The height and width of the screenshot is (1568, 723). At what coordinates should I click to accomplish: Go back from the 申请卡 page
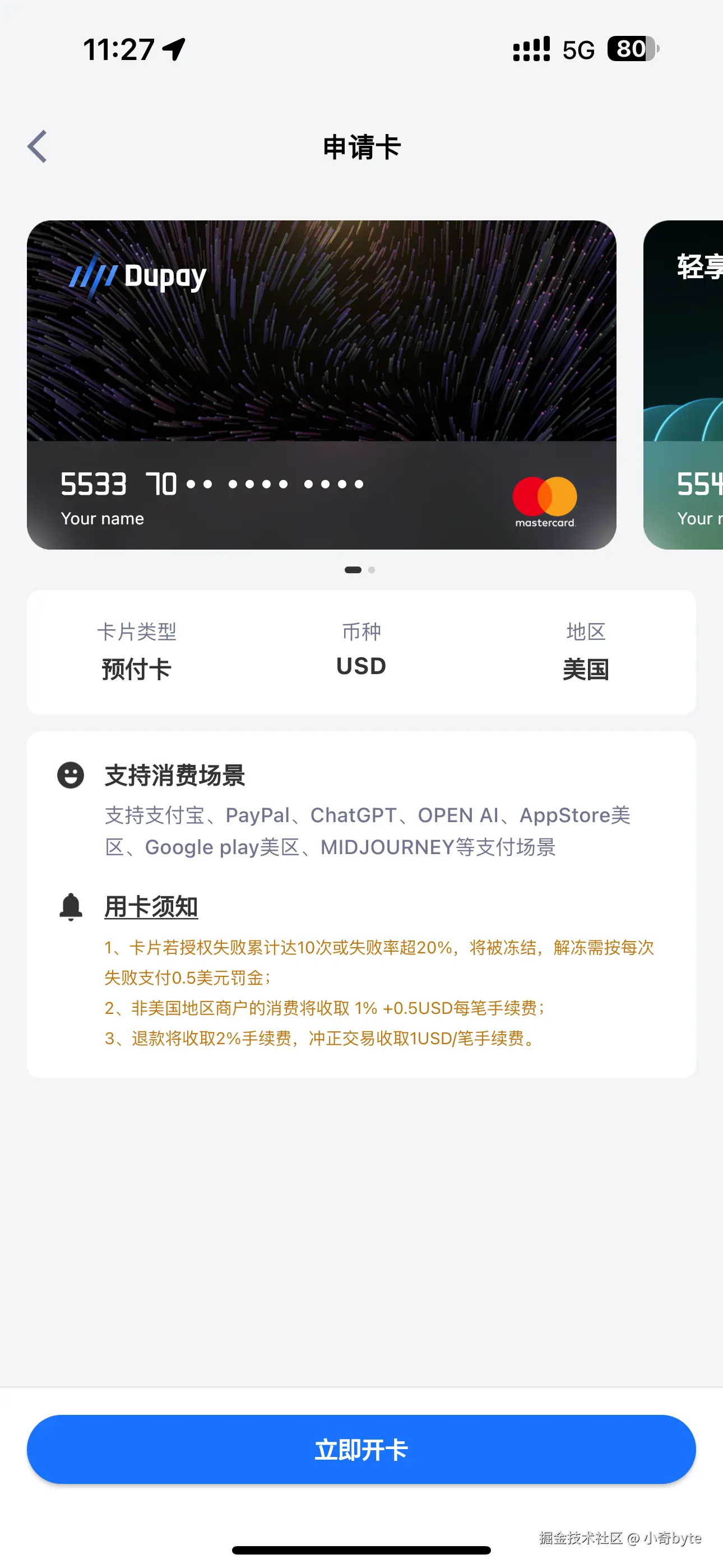(38, 147)
